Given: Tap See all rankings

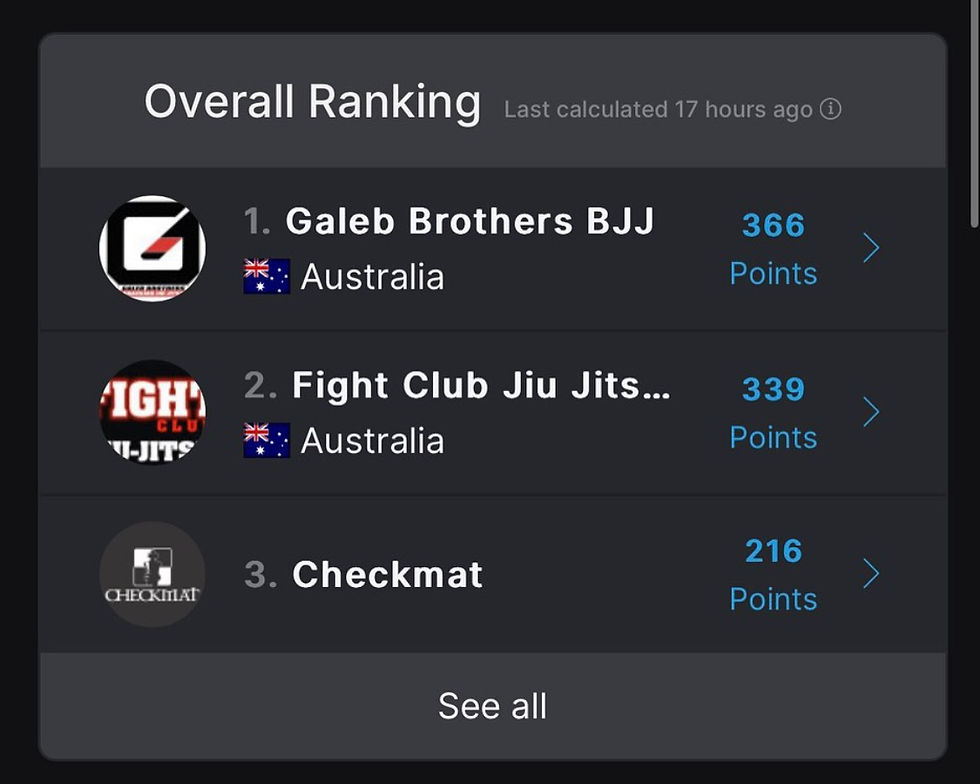Looking at the screenshot, I should [x=492, y=706].
